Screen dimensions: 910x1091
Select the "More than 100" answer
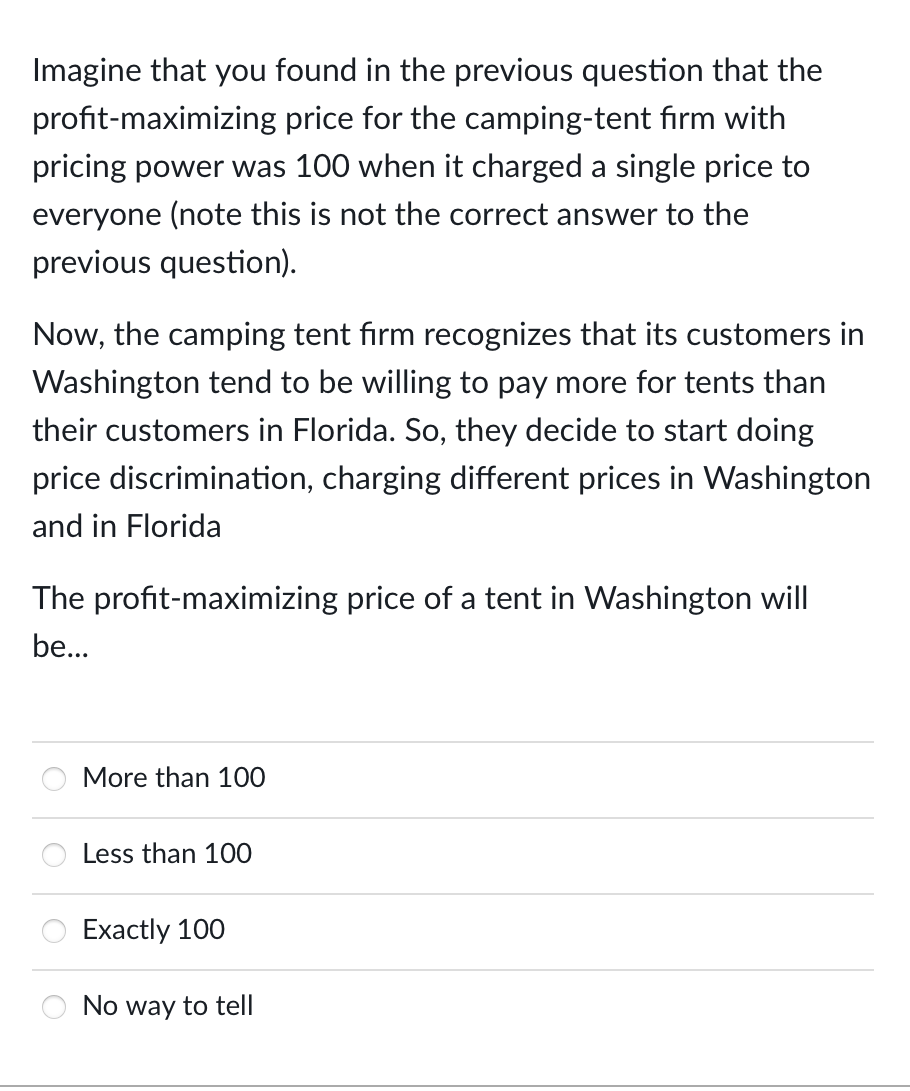[55, 779]
